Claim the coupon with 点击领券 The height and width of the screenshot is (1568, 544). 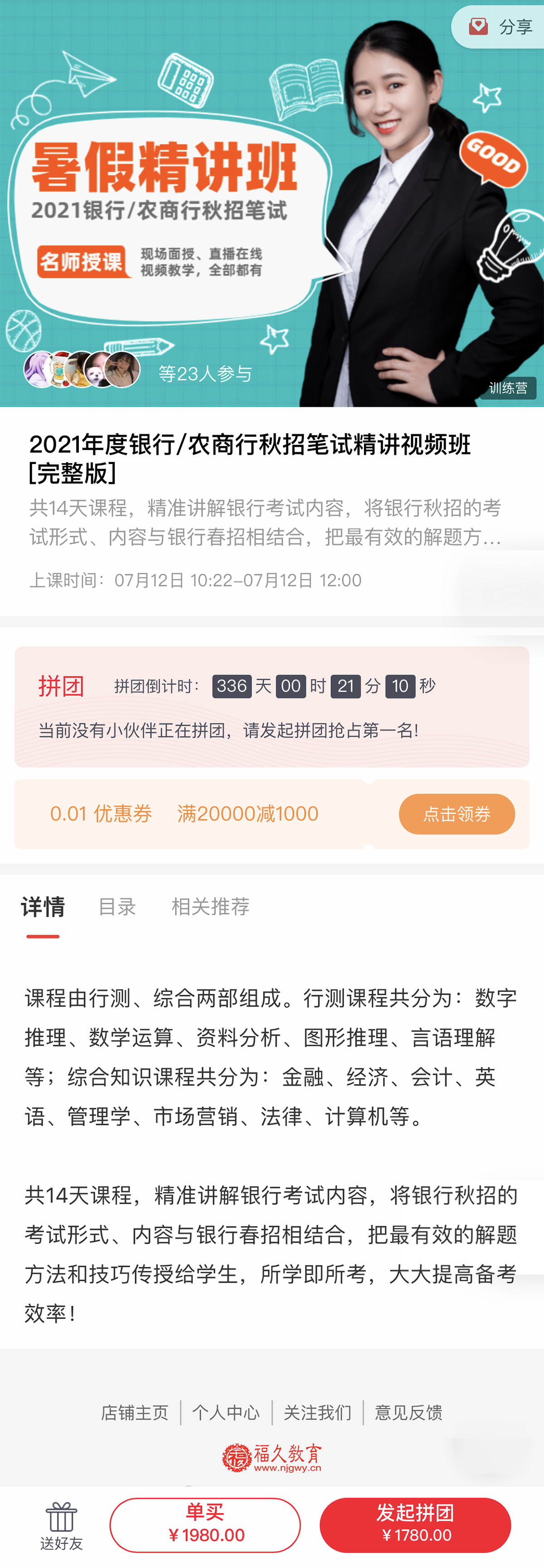pyautogui.click(x=457, y=813)
